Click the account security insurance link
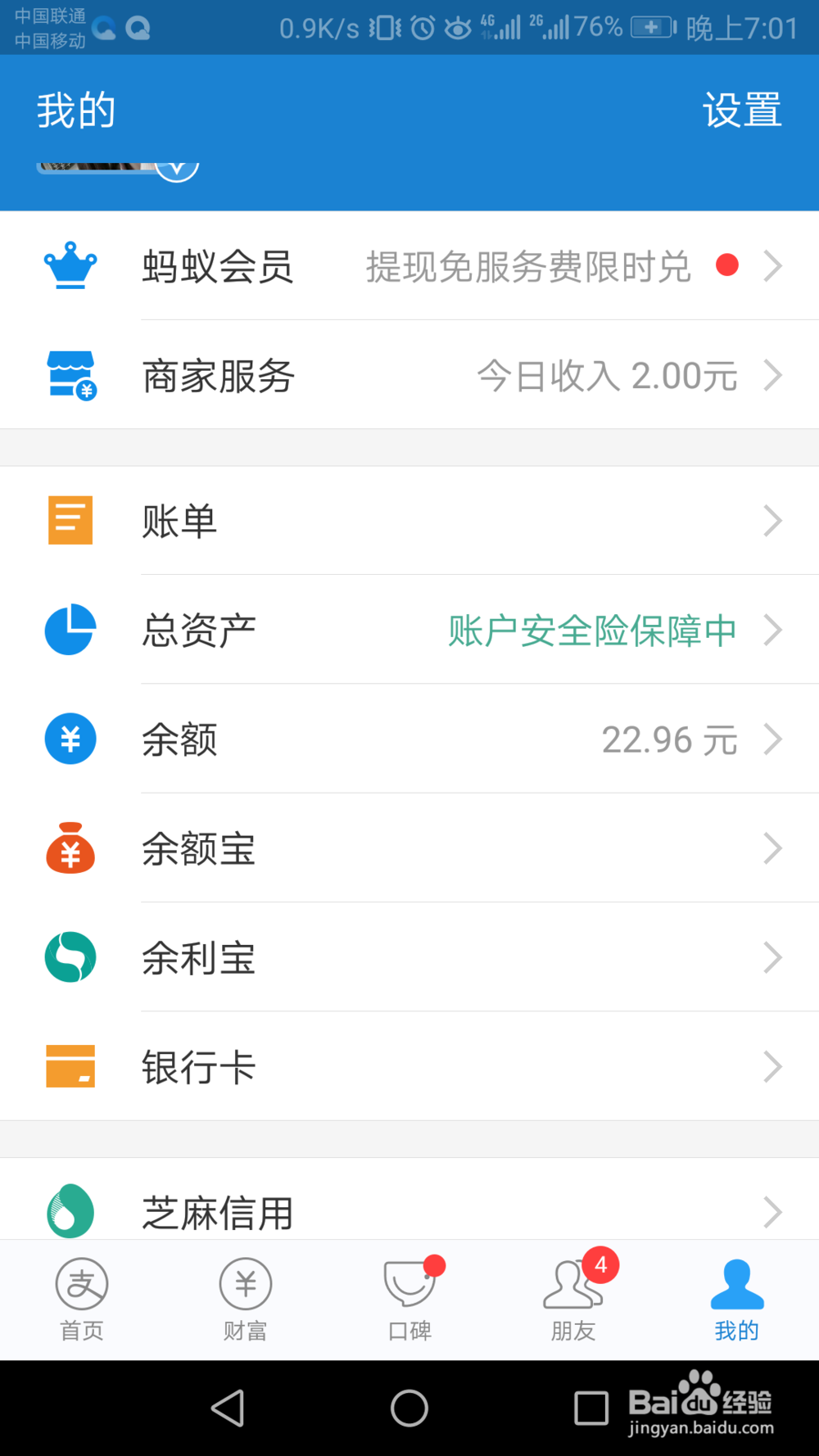The width and height of the screenshot is (819, 1456). coord(591,630)
